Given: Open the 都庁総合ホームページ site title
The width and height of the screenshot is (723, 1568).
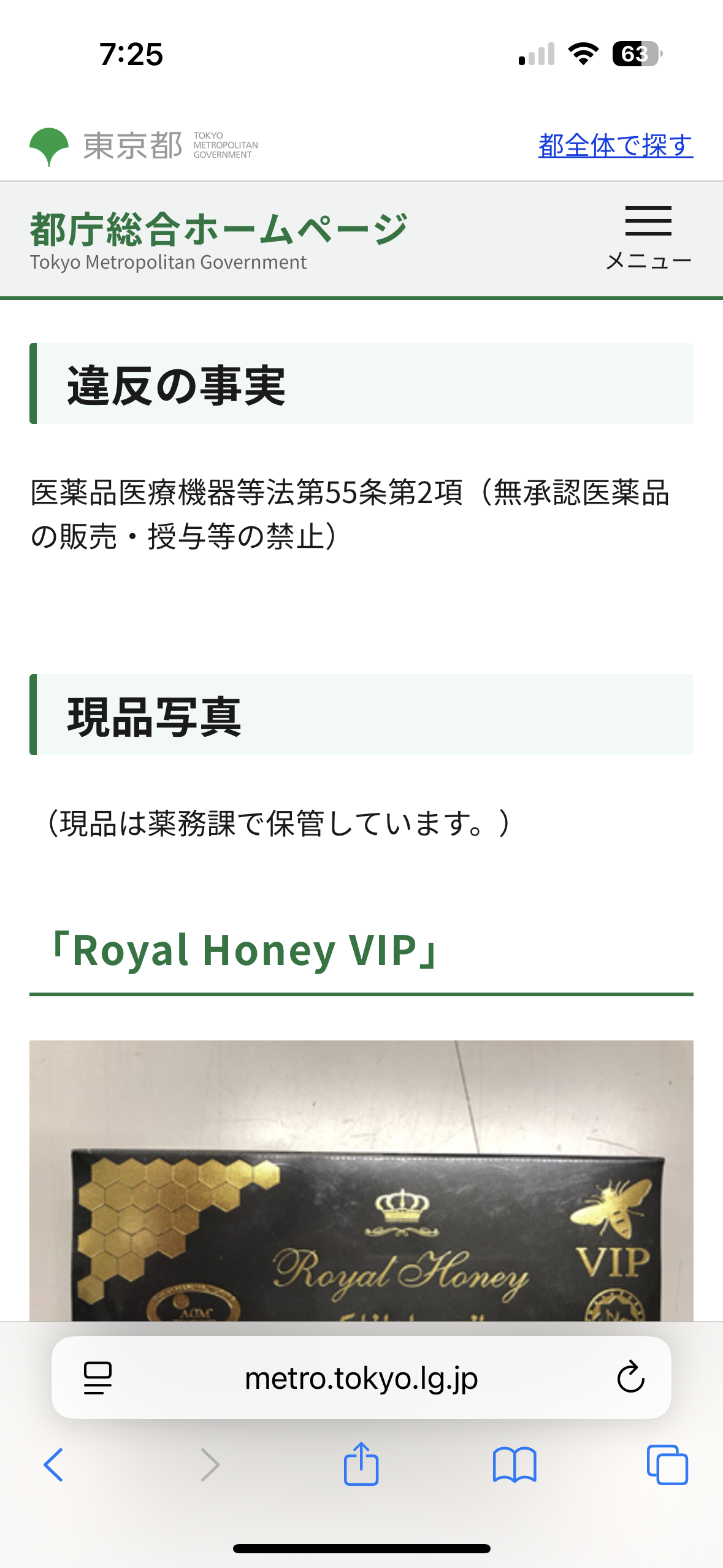Looking at the screenshot, I should pos(218,229).
